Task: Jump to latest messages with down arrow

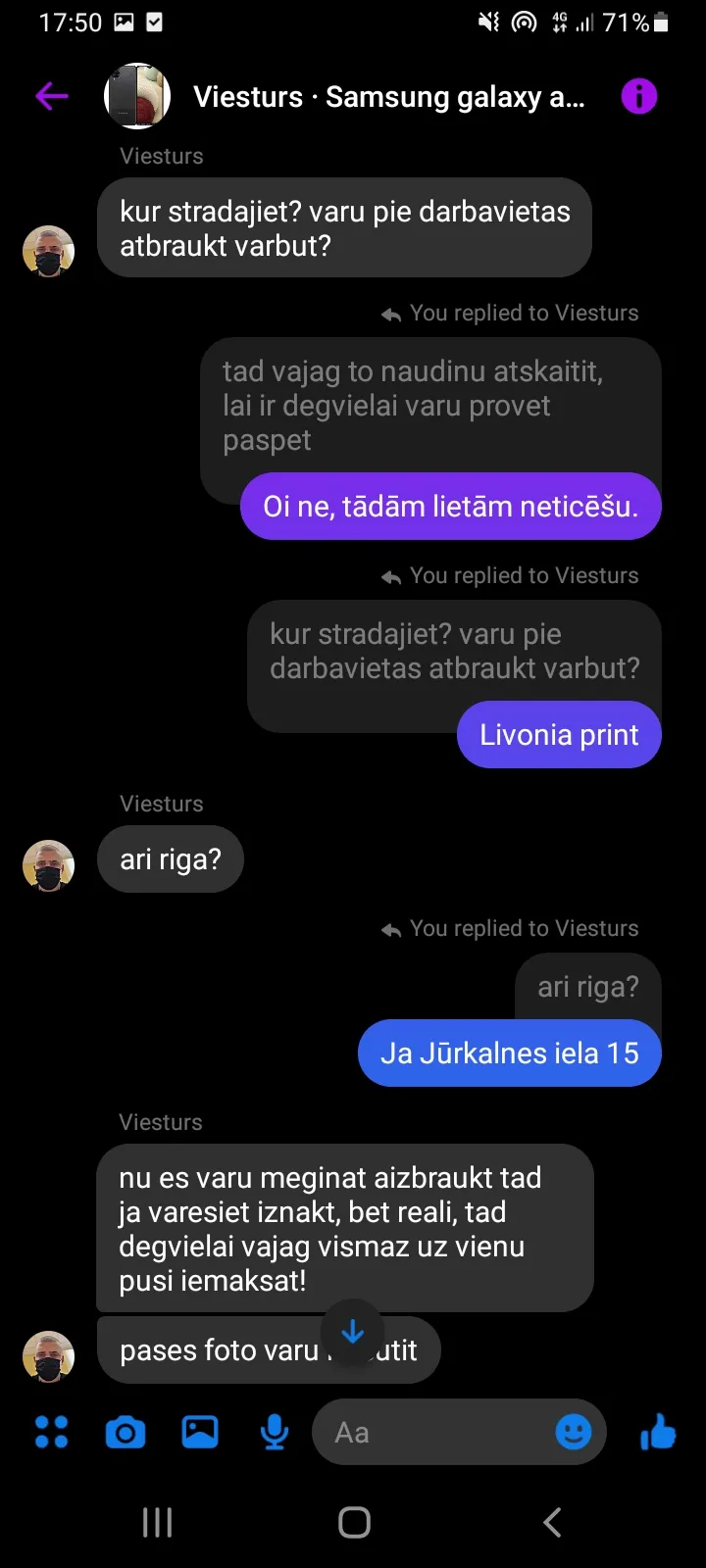Action: pyautogui.click(x=353, y=1333)
